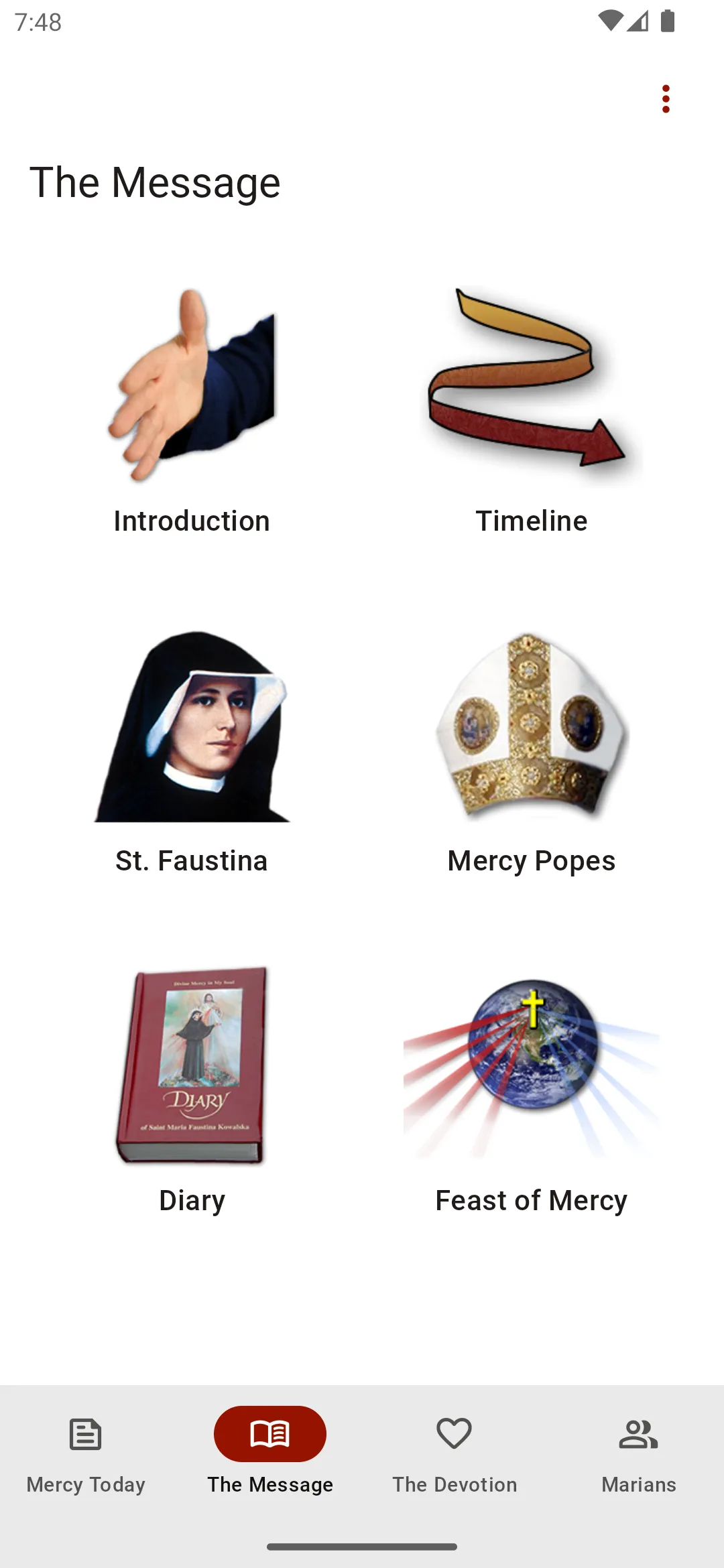
Task: Tap the Introduction label
Action: click(191, 521)
